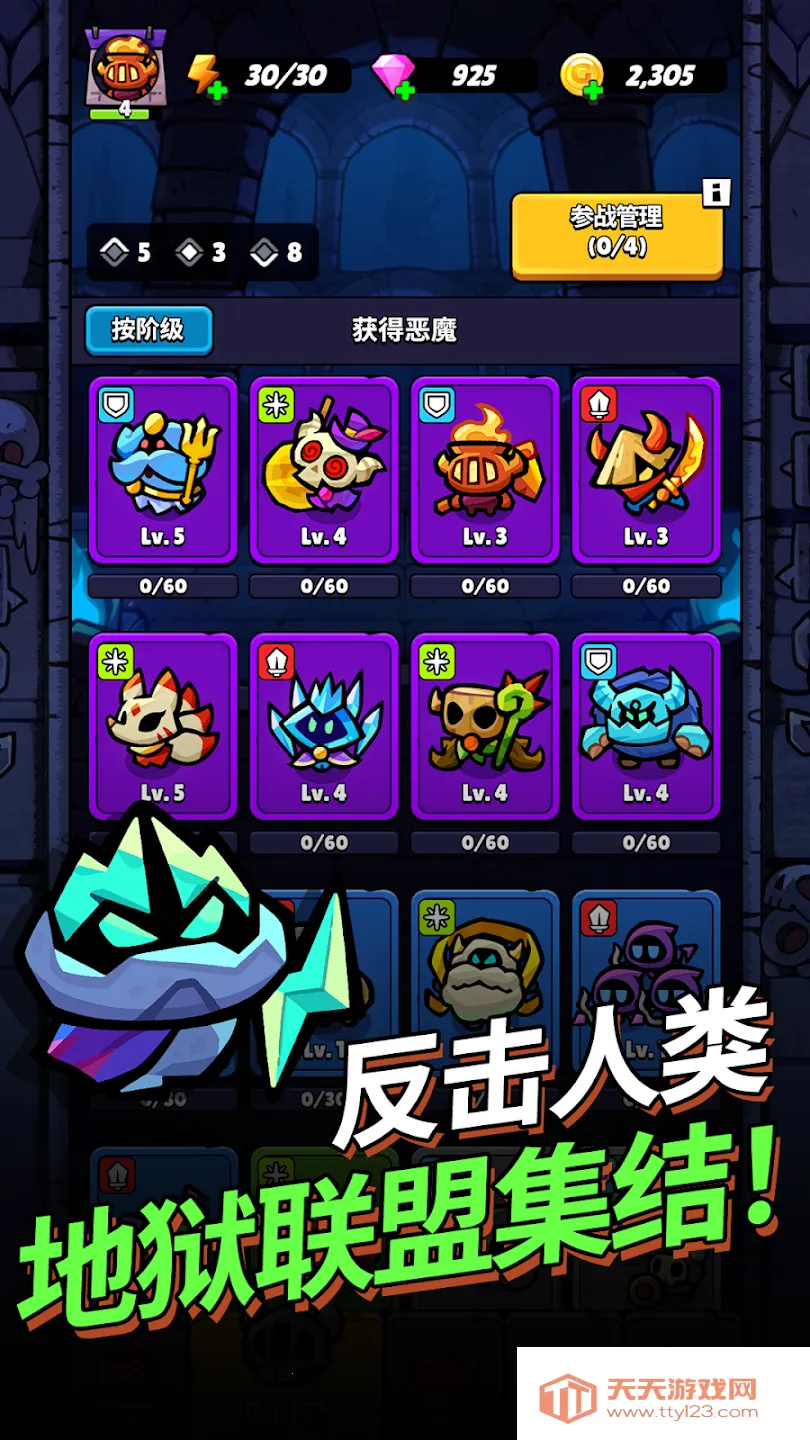
Task: Tap the crown element badge on golden sword demon
Action: point(596,401)
